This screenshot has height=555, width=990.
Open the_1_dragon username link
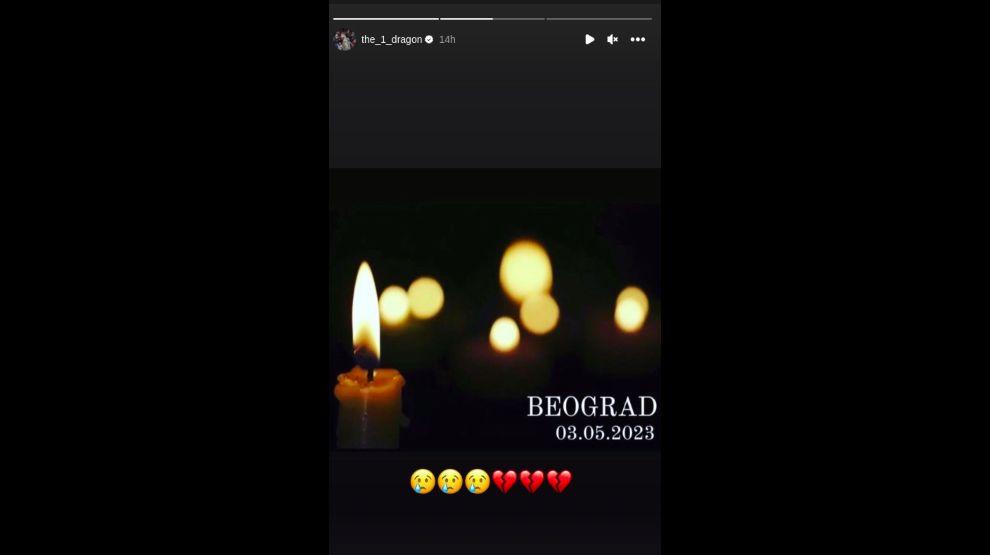coord(391,40)
